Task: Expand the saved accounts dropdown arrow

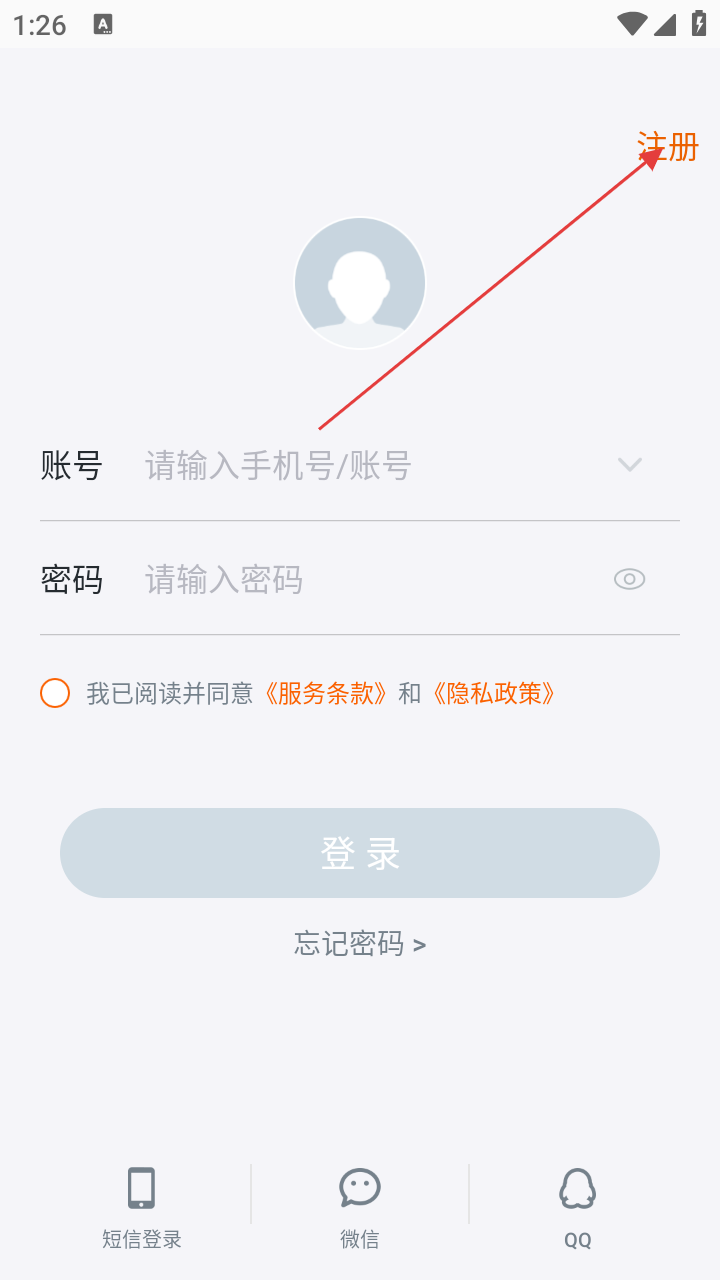Action: 629,464
